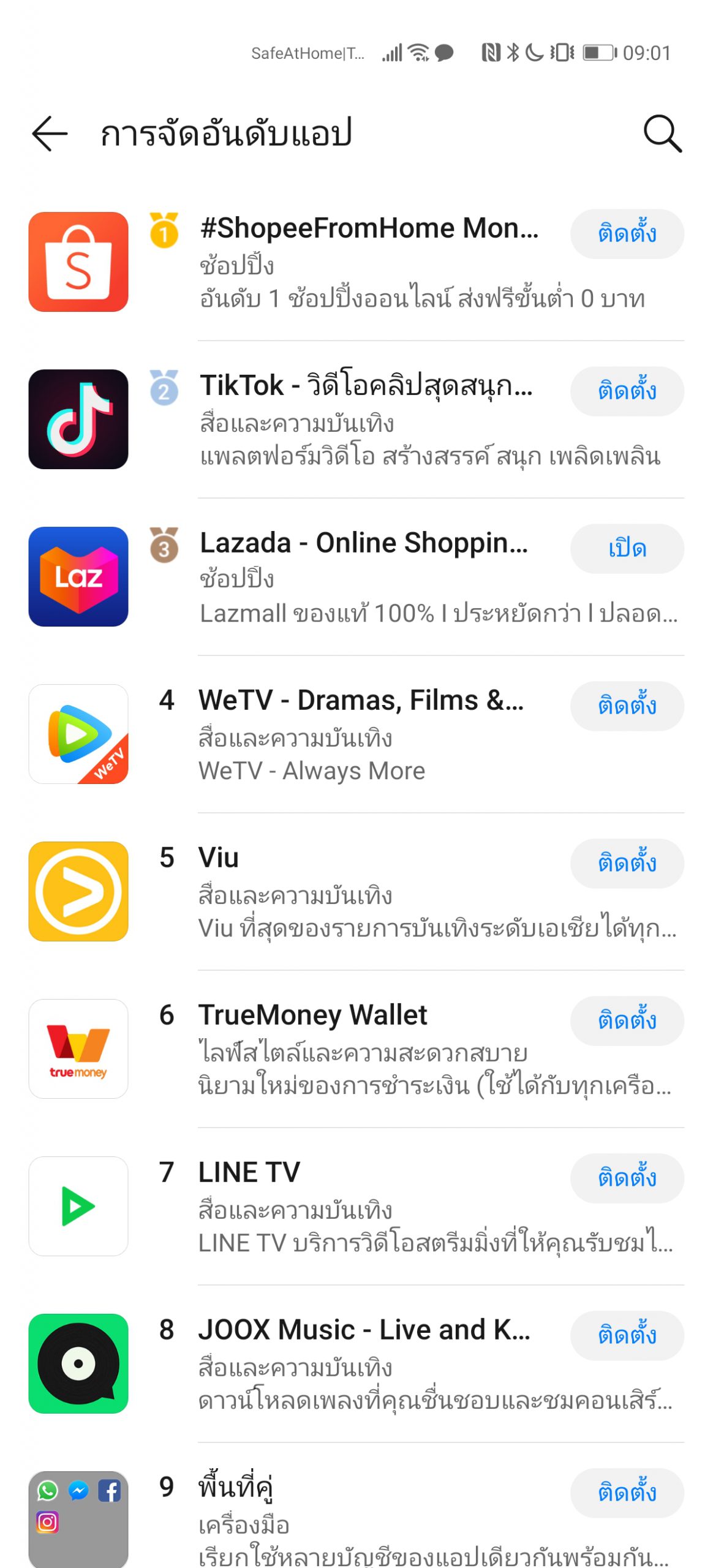
Task: Install the #ShopeeFromHome app
Action: (x=627, y=234)
